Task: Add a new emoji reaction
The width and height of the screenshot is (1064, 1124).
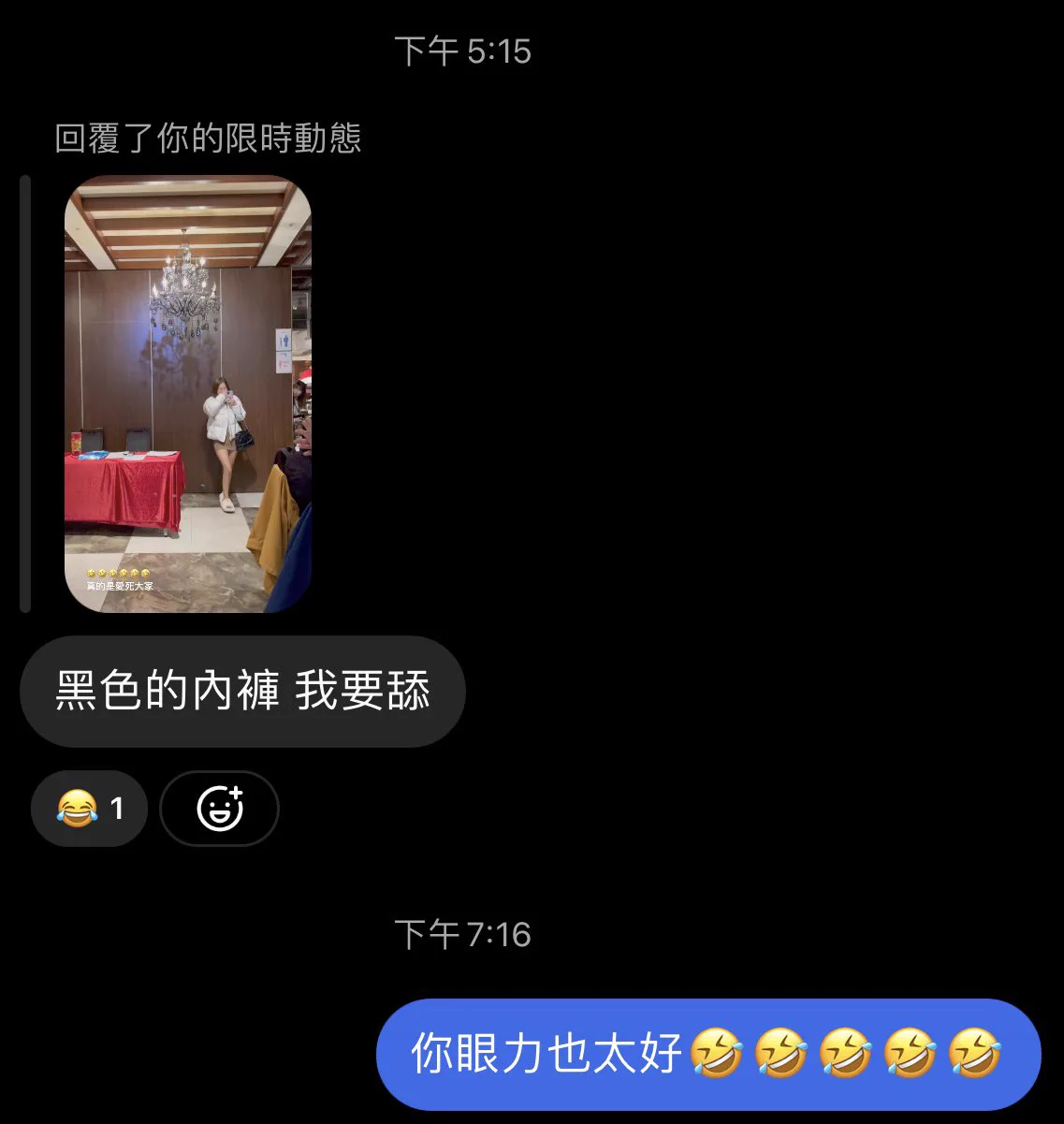Action: point(220,808)
